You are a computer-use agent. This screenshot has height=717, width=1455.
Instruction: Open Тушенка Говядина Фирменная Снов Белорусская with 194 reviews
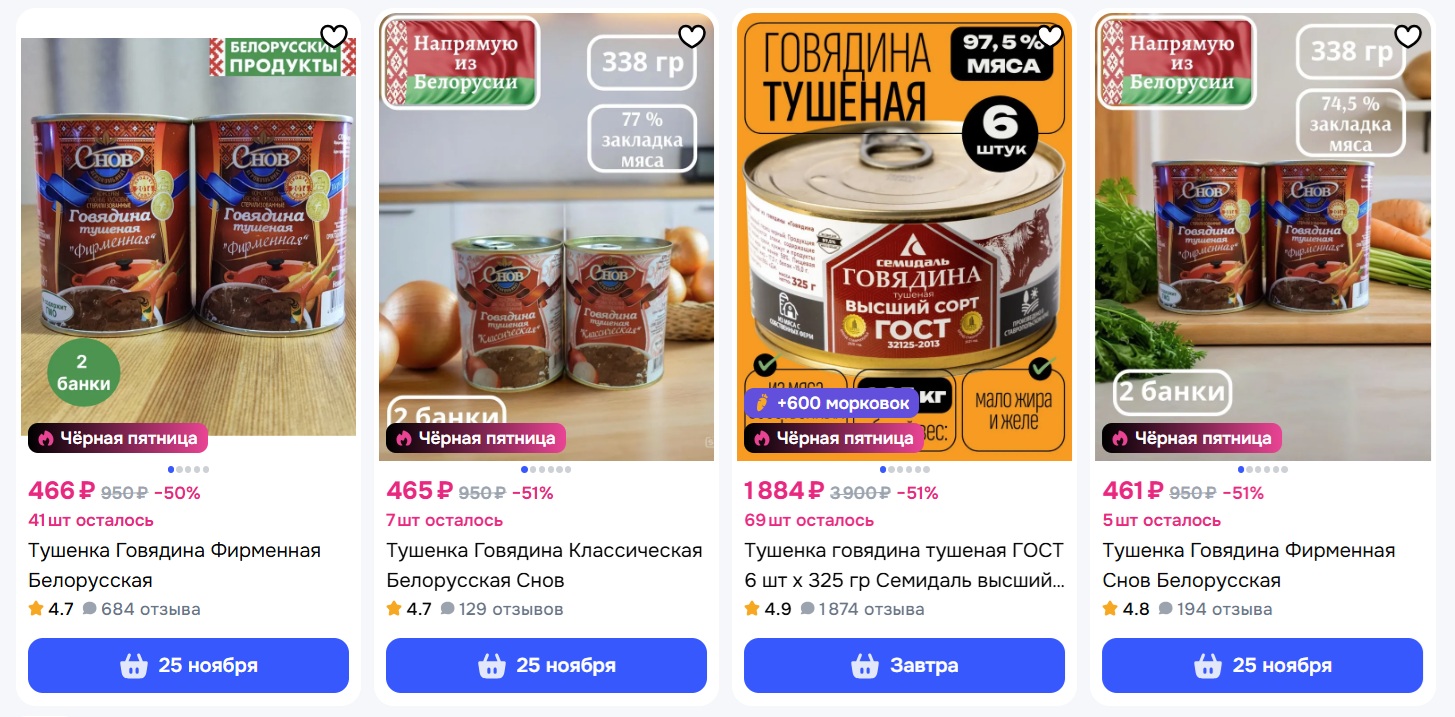1248,565
